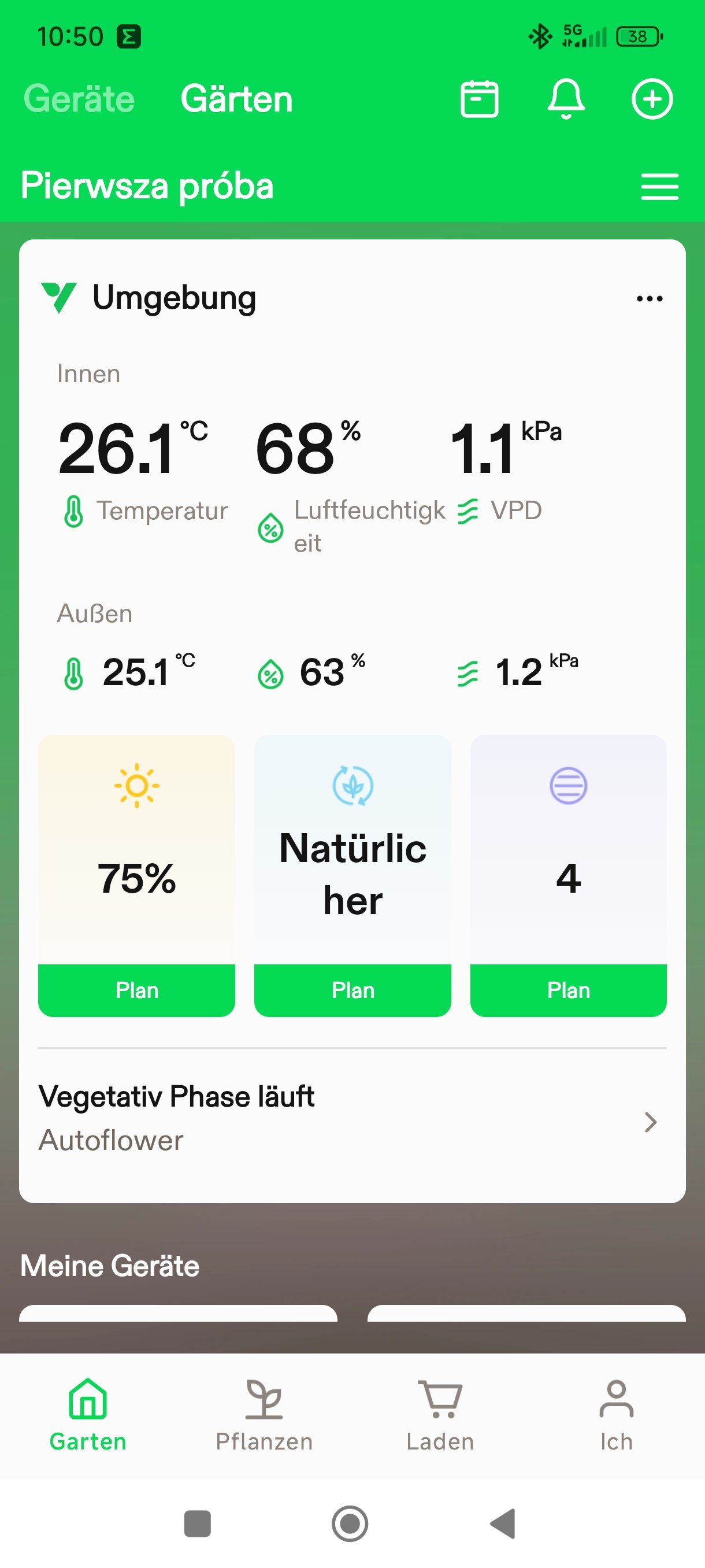Switch to the Pflanzen tab
Image resolution: width=705 pixels, height=1568 pixels.
point(264,1416)
